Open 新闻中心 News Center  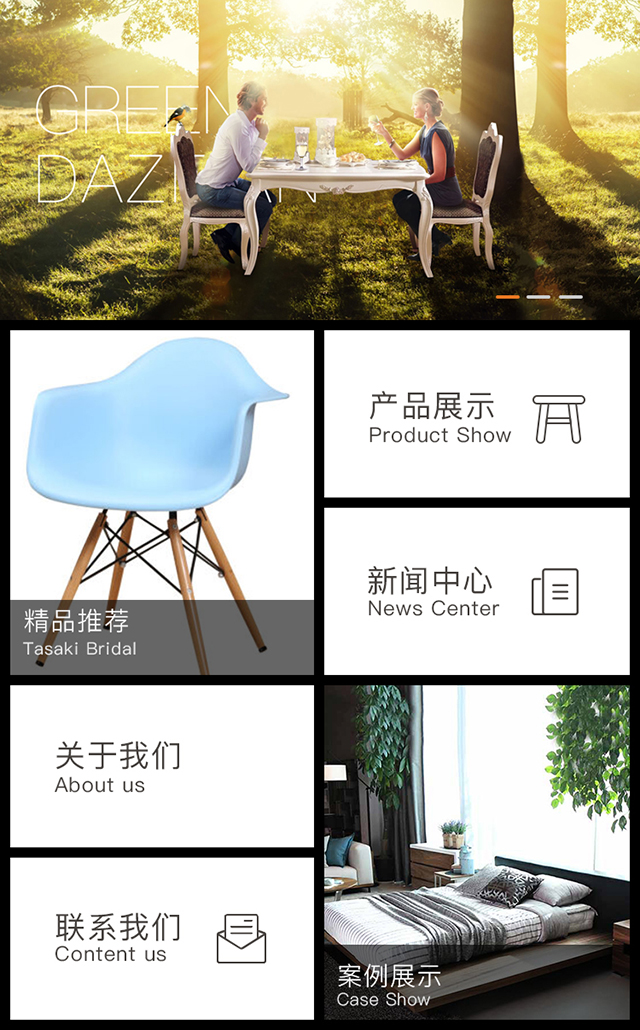click(476, 591)
